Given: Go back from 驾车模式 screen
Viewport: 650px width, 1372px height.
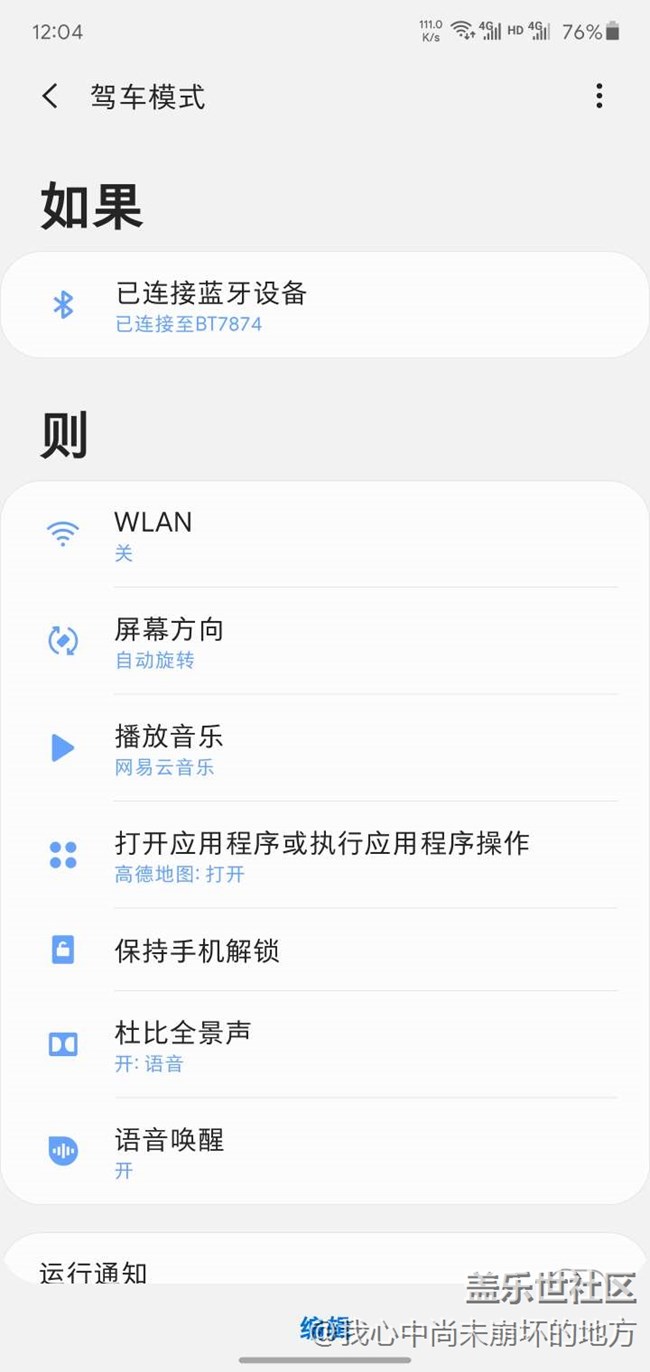Looking at the screenshot, I should tap(50, 96).
